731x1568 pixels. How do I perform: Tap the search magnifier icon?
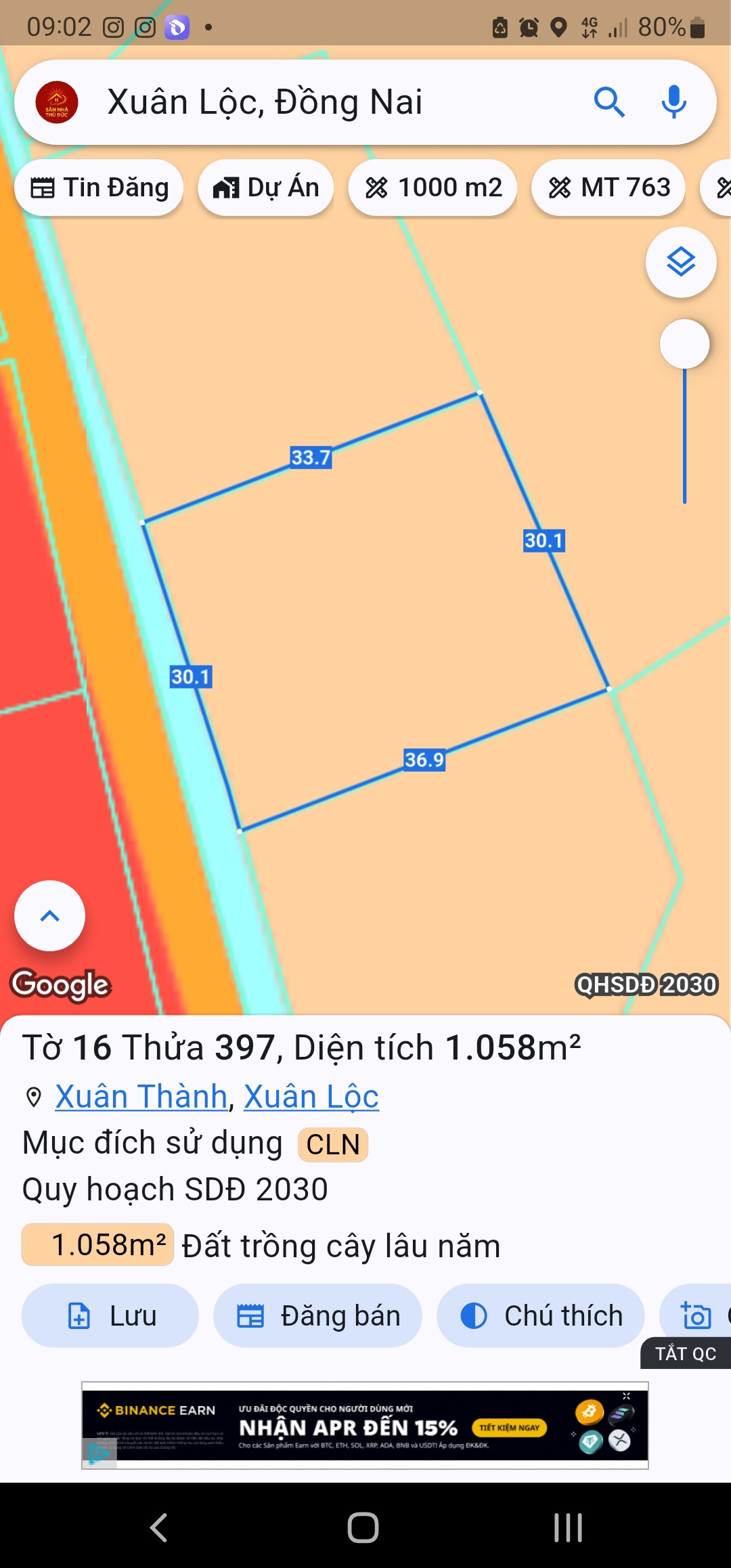608,103
